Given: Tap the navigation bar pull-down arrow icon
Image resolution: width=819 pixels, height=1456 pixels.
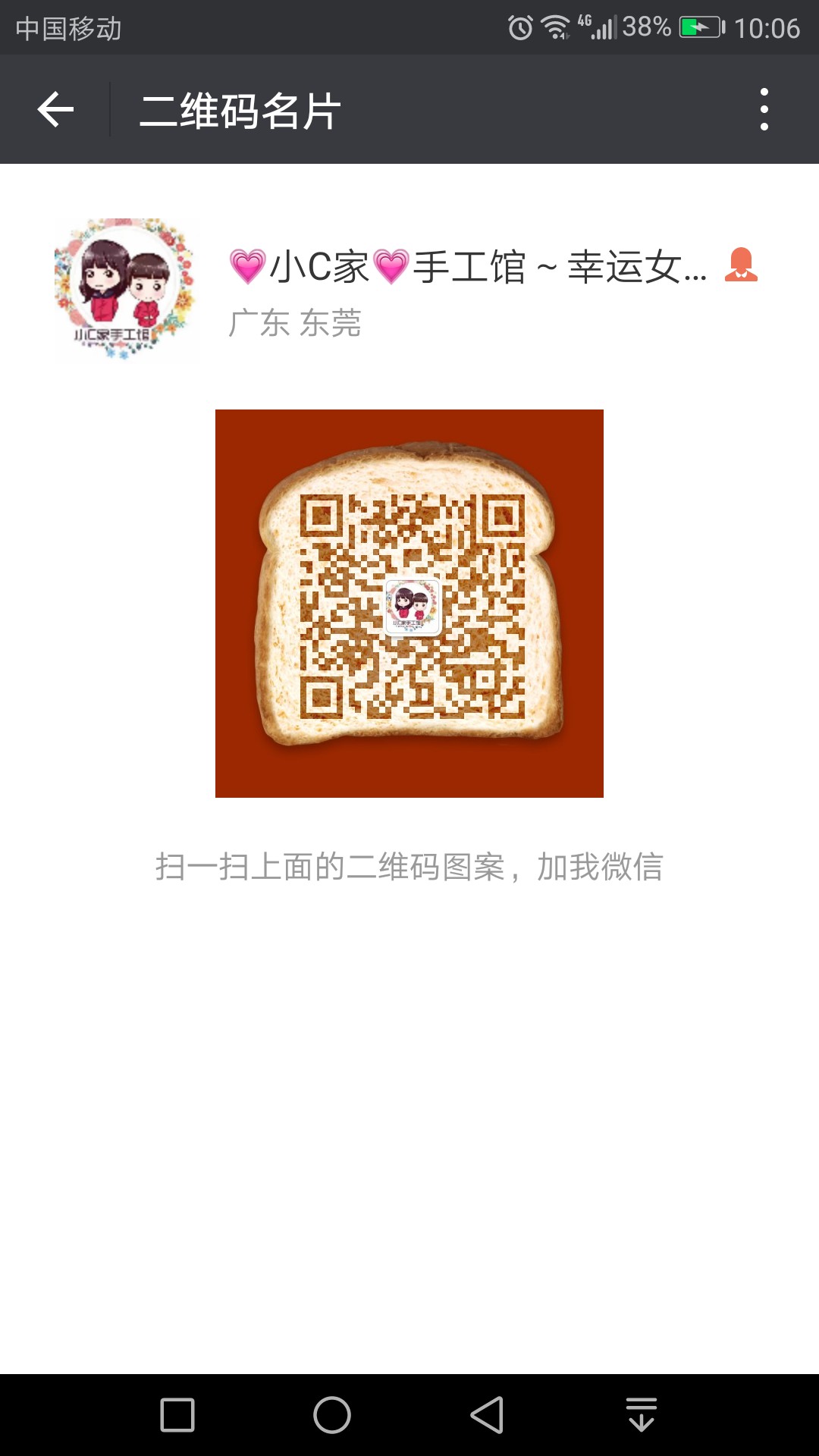Looking at the screenshot, I should pos(642,1415).
